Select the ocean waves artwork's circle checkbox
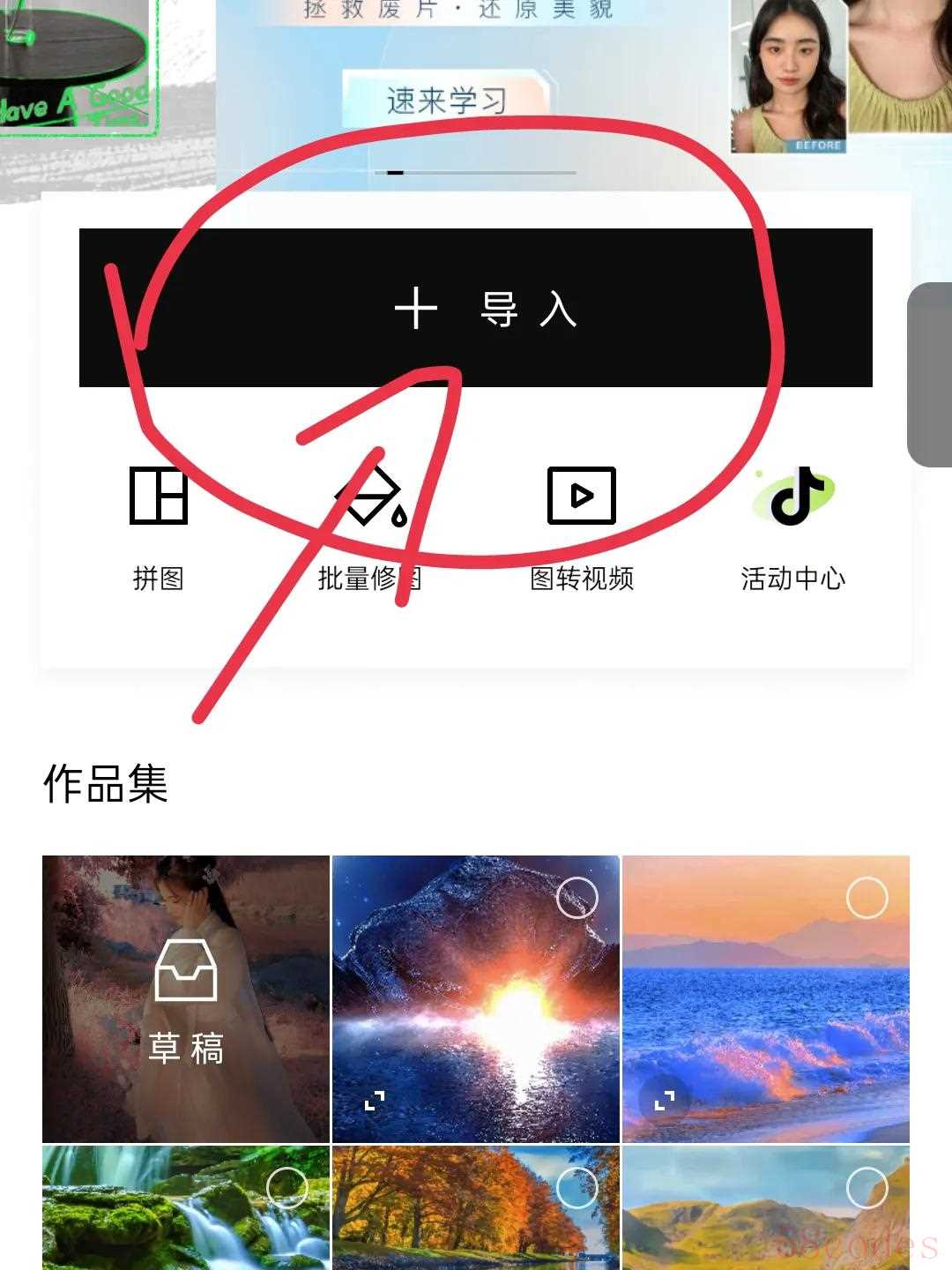 point(867,898)
